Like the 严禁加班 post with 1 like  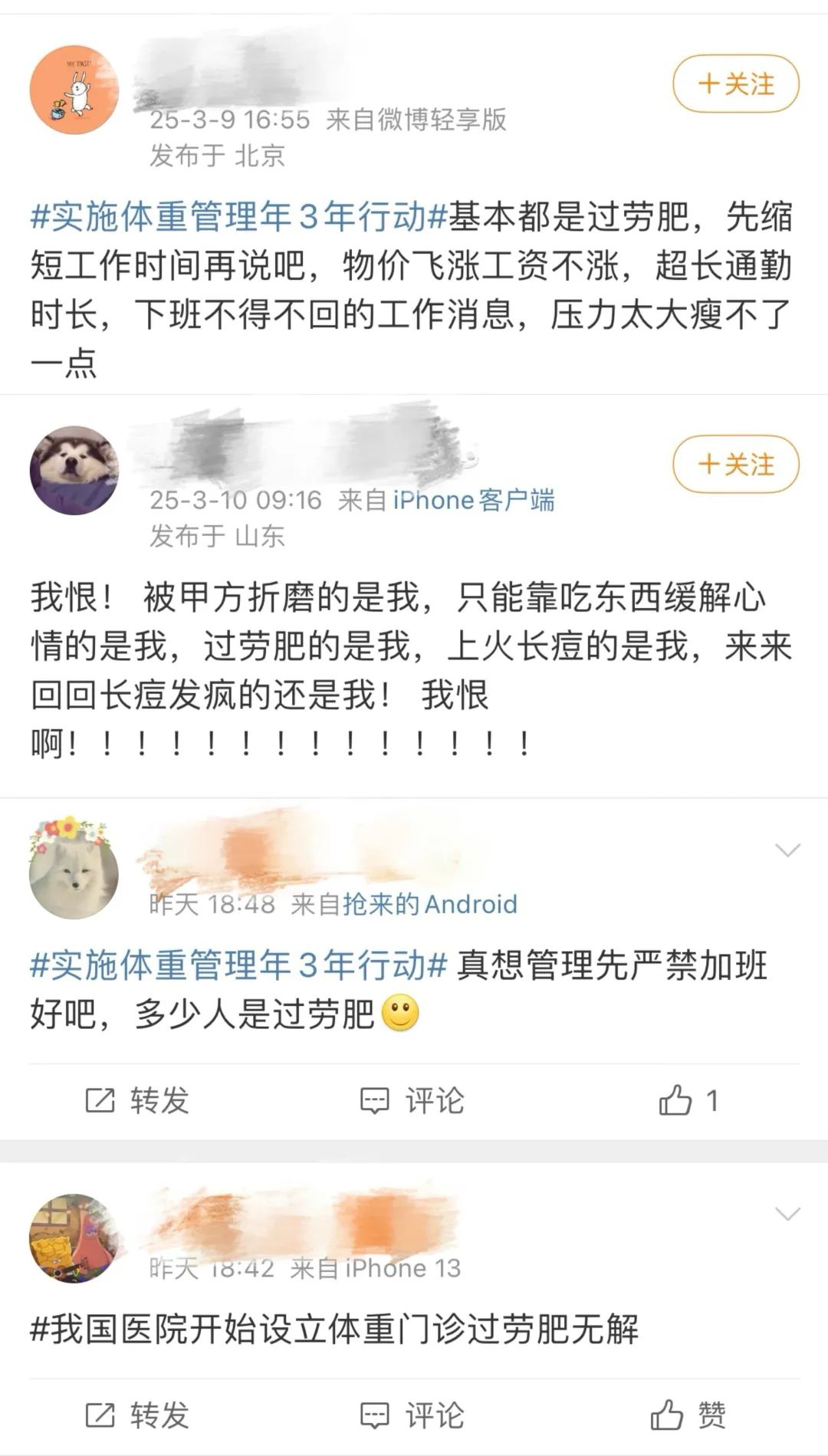688,1100
